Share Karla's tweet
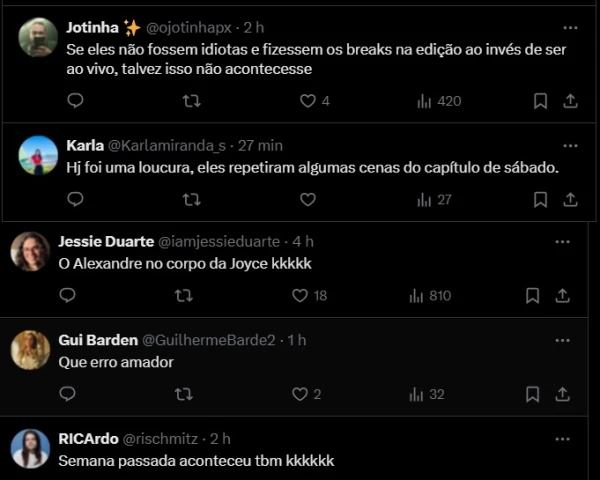Viewport: 600px width, 480px height. (x=570, y=199)
